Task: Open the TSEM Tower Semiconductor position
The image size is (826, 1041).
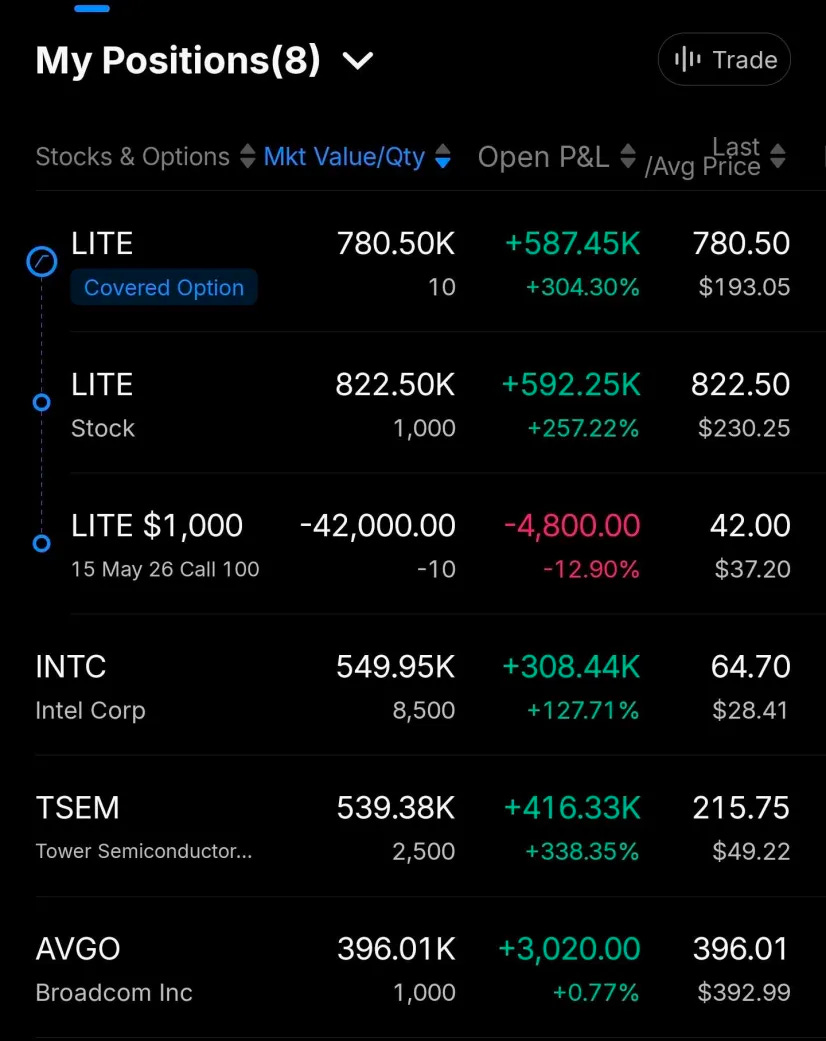Action: click(x=412, y=827)
